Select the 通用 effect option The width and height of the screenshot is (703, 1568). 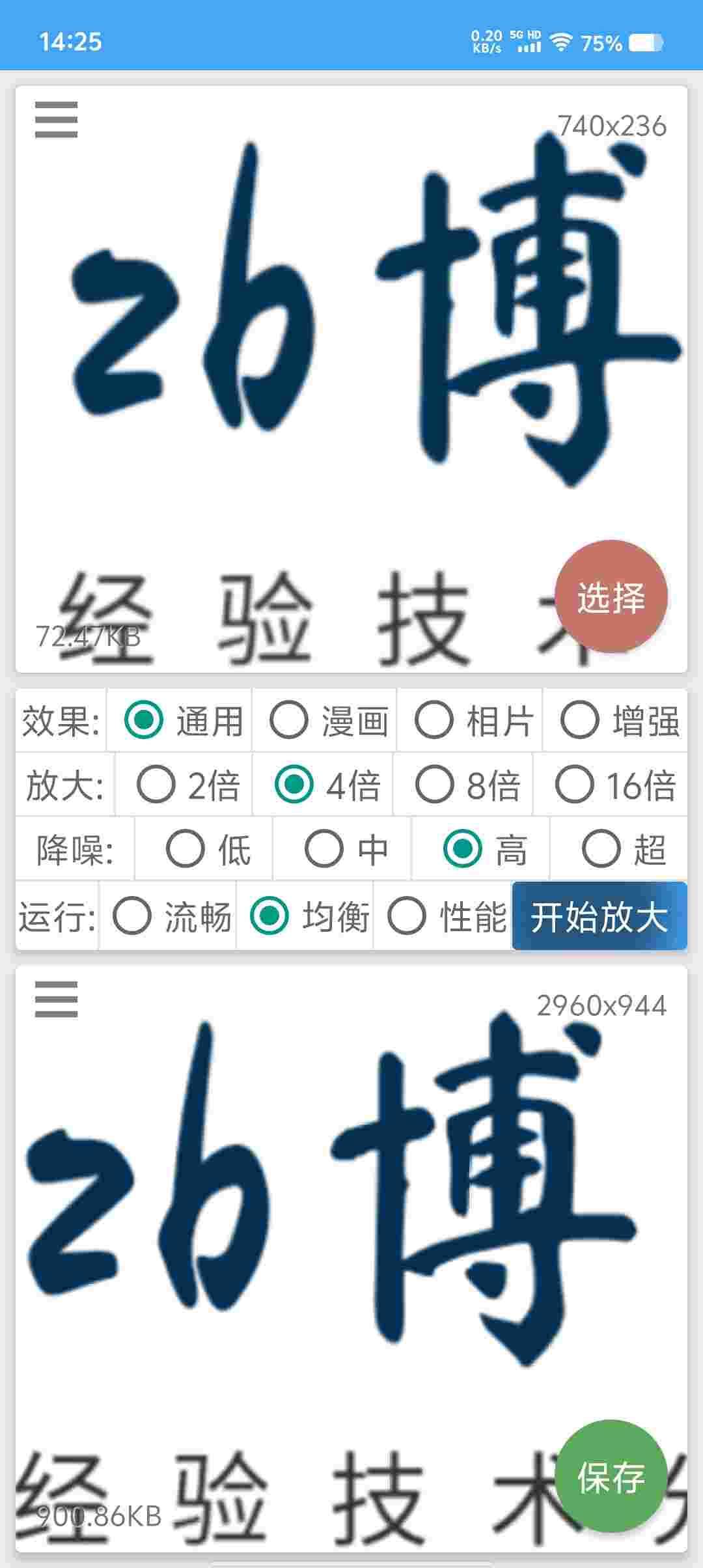pos(143,720)
